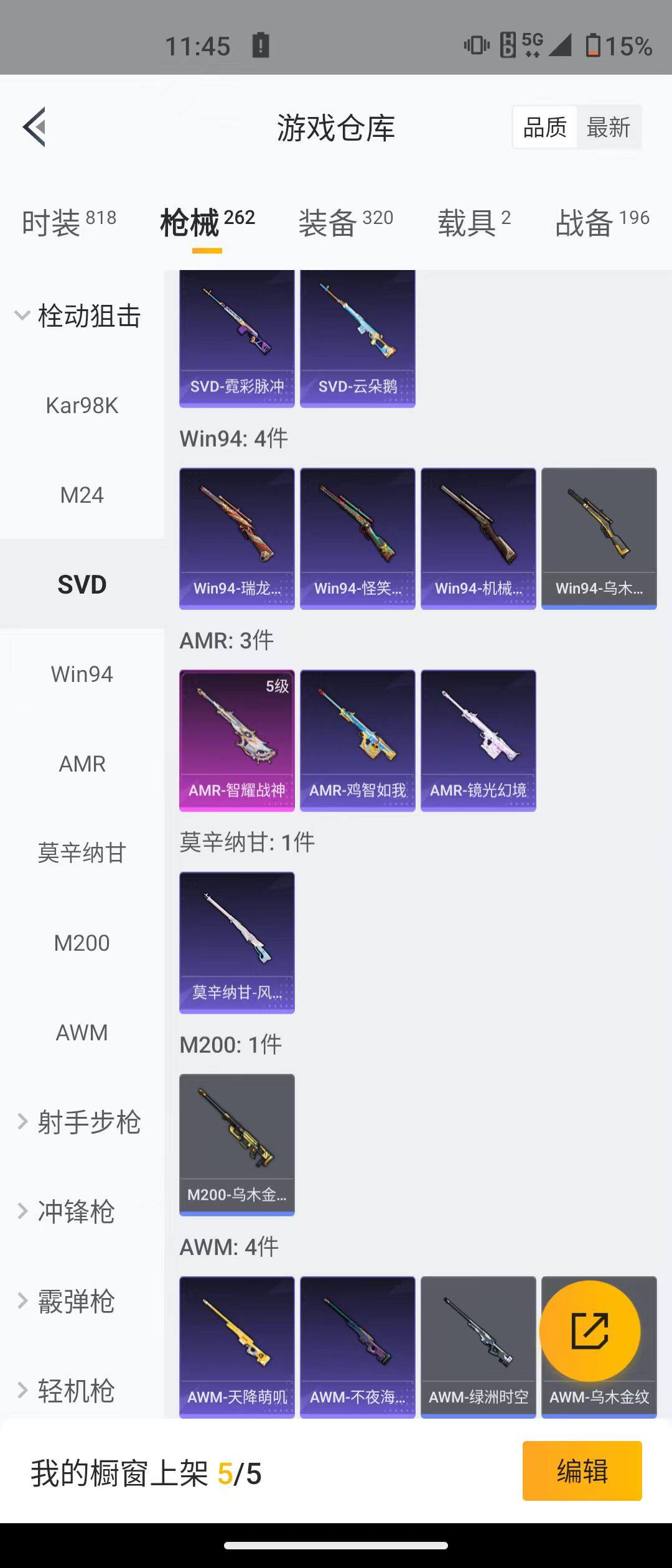Select AWM in the side list
The height and width of the screenshot is (1568, 672).
(x=82, y=1033)
